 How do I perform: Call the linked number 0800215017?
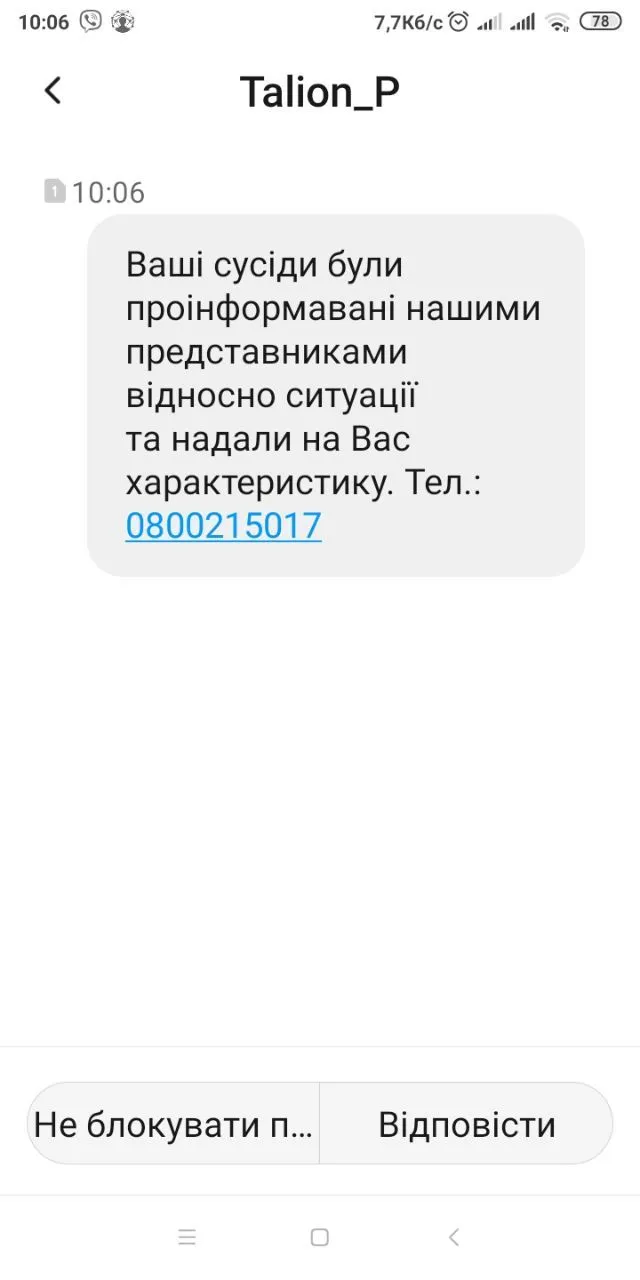(223, 526)
